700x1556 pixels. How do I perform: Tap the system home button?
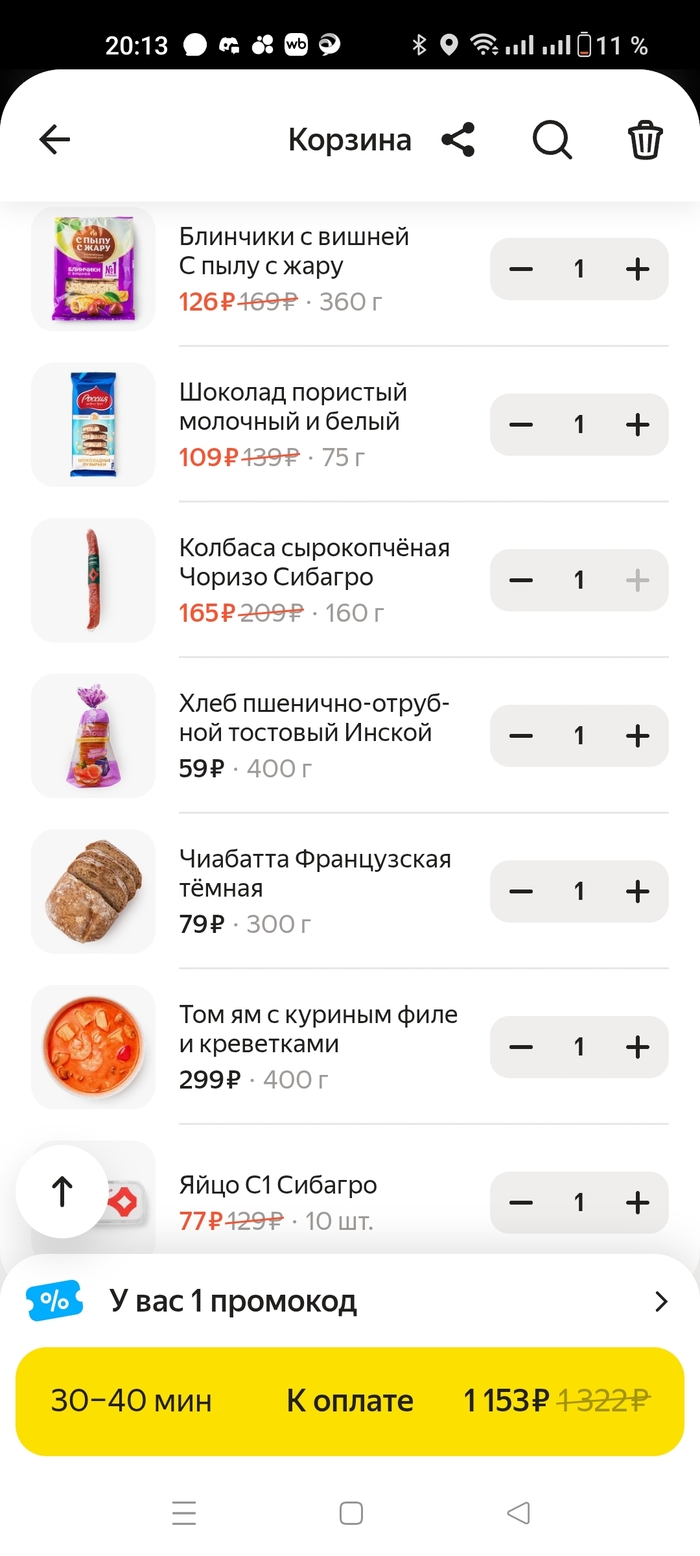[351, 1513]
